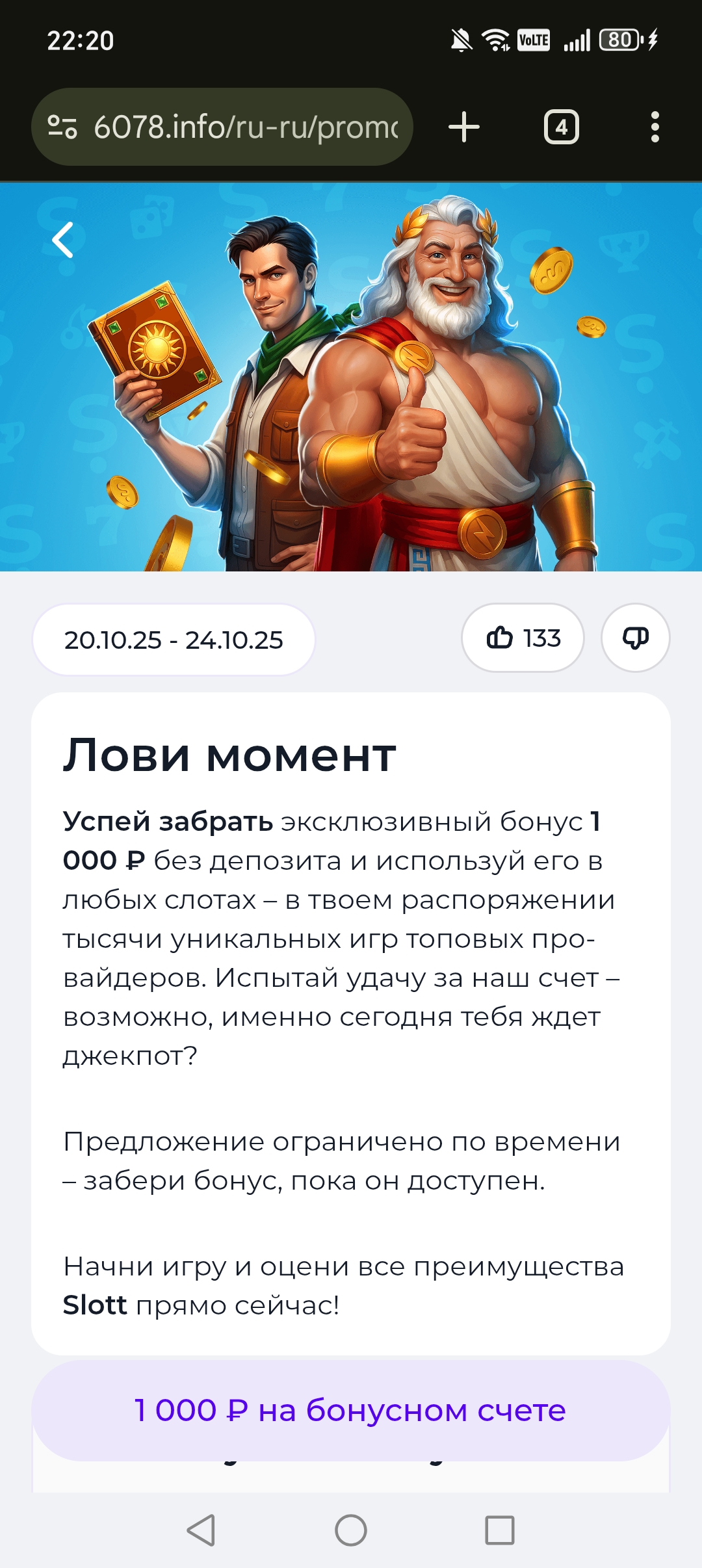The width and height of the screenshot is (702, 1568).
Task: View site info icon in address bar
Action: (62, 127)
